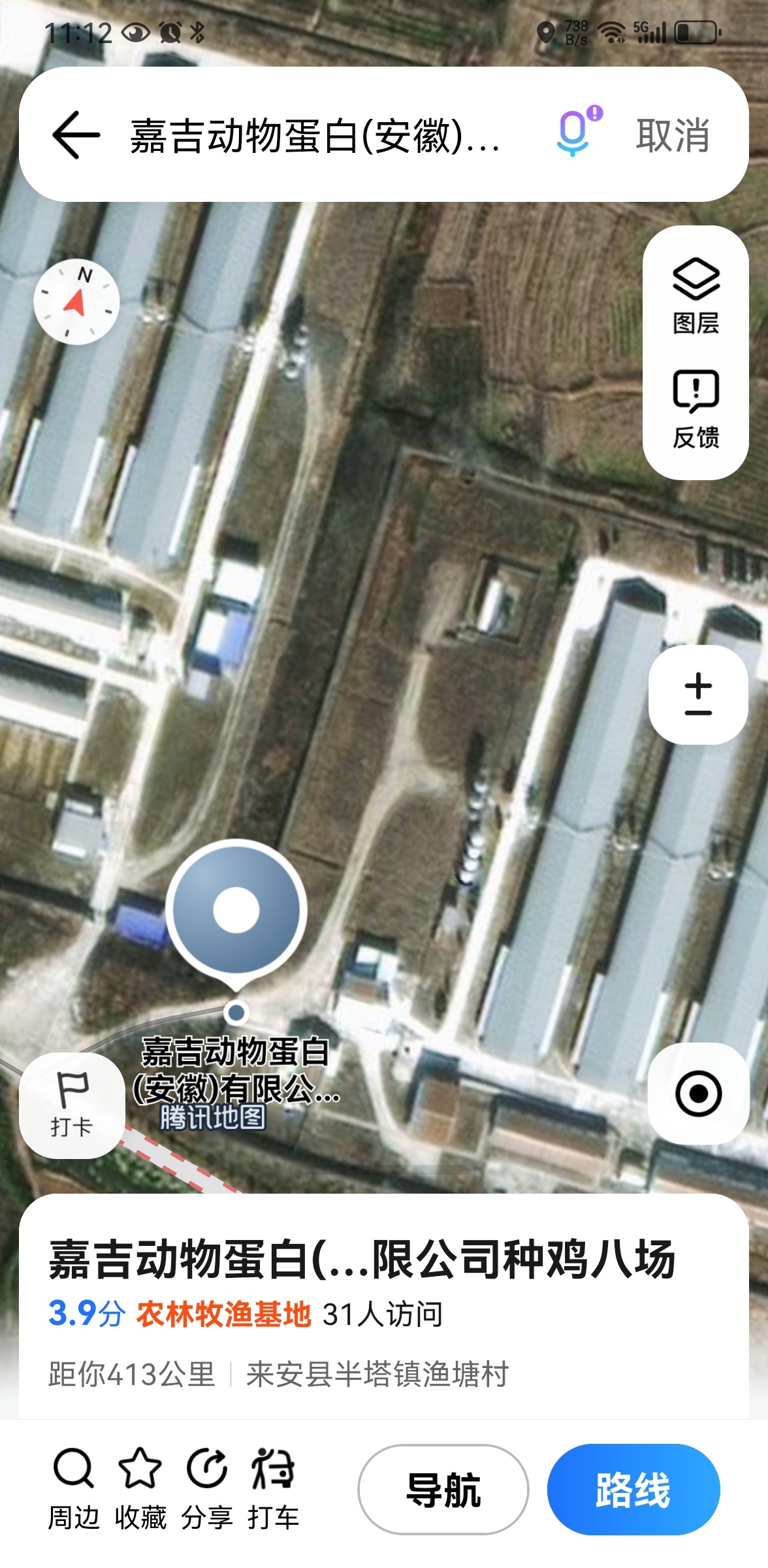Open the 图层 map layers options

(x=696, y=297)
